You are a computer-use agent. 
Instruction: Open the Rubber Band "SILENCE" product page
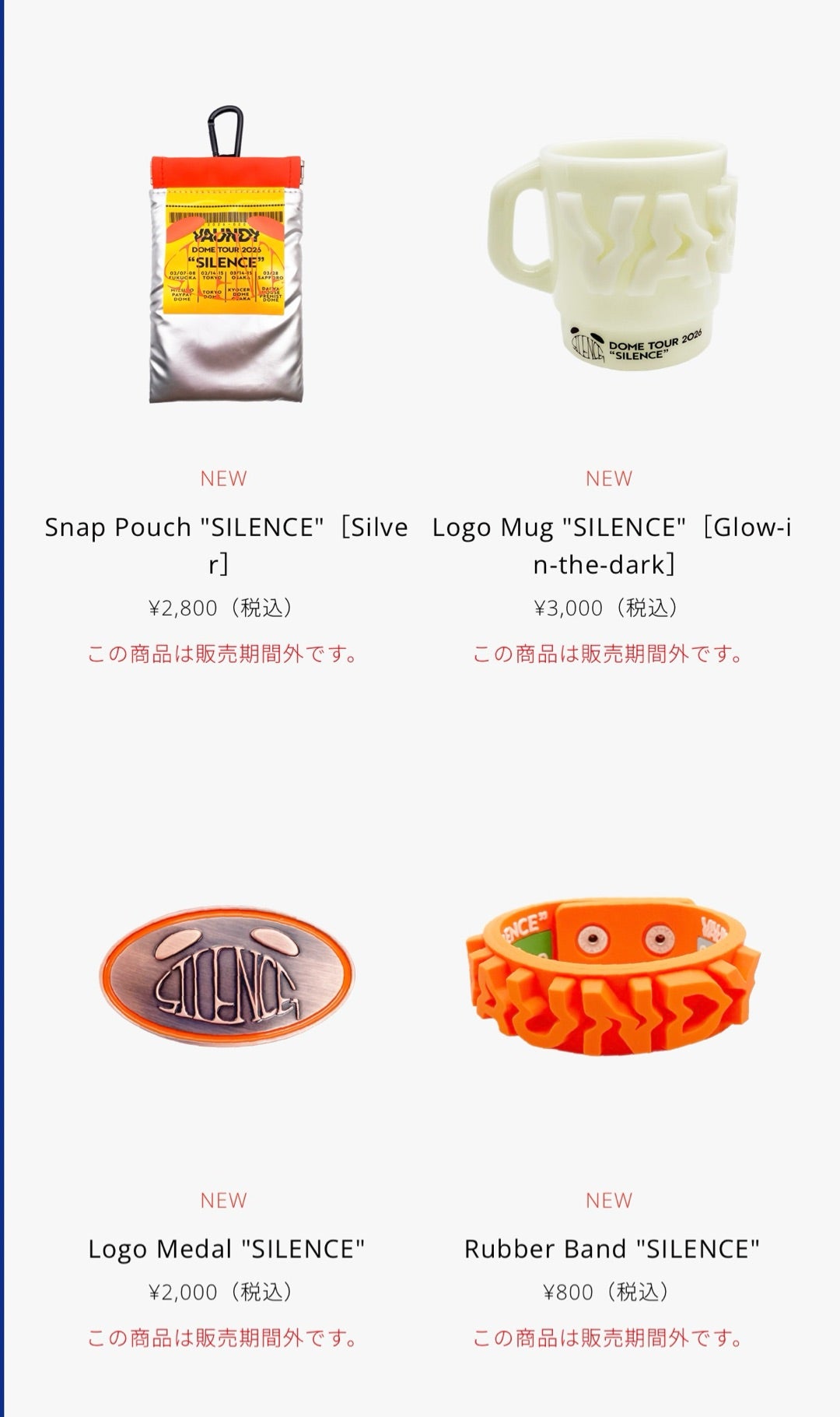point(611,1249)
